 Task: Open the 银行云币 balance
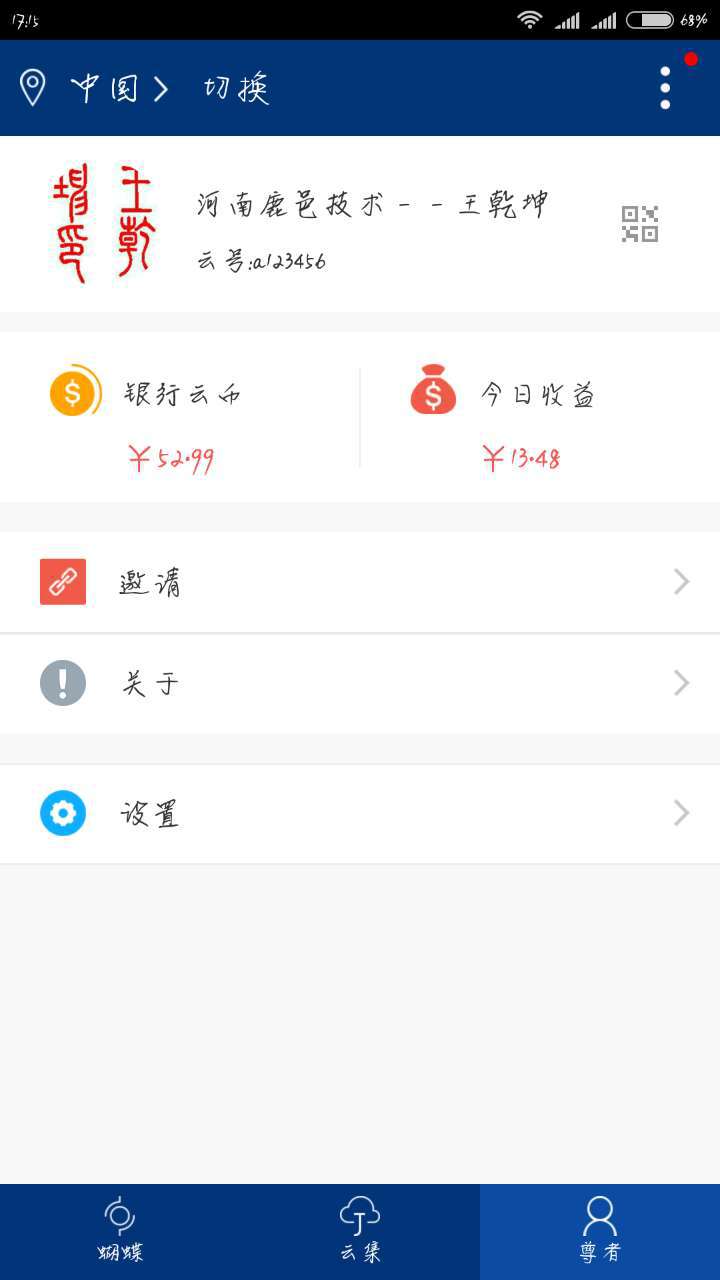(x=180, y=417)
